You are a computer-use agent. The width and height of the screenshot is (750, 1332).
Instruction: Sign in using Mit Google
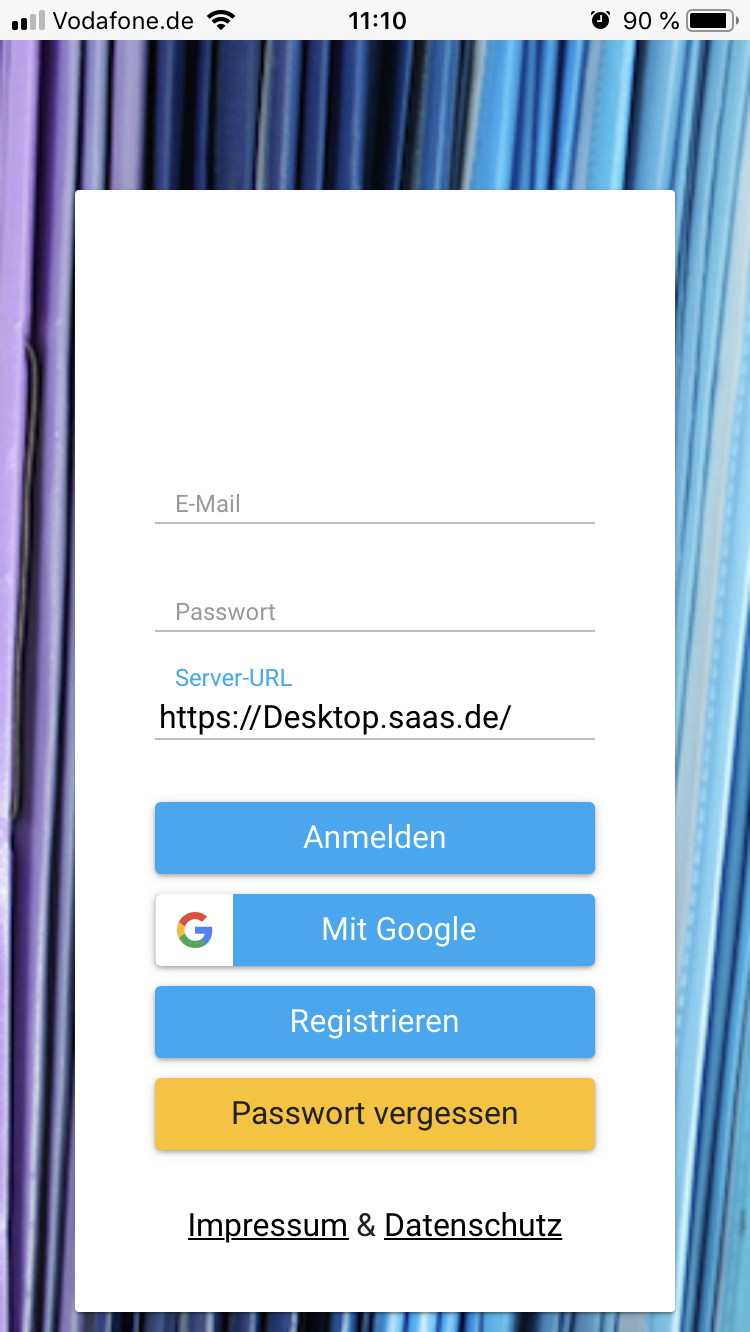[x=374, y=930]
